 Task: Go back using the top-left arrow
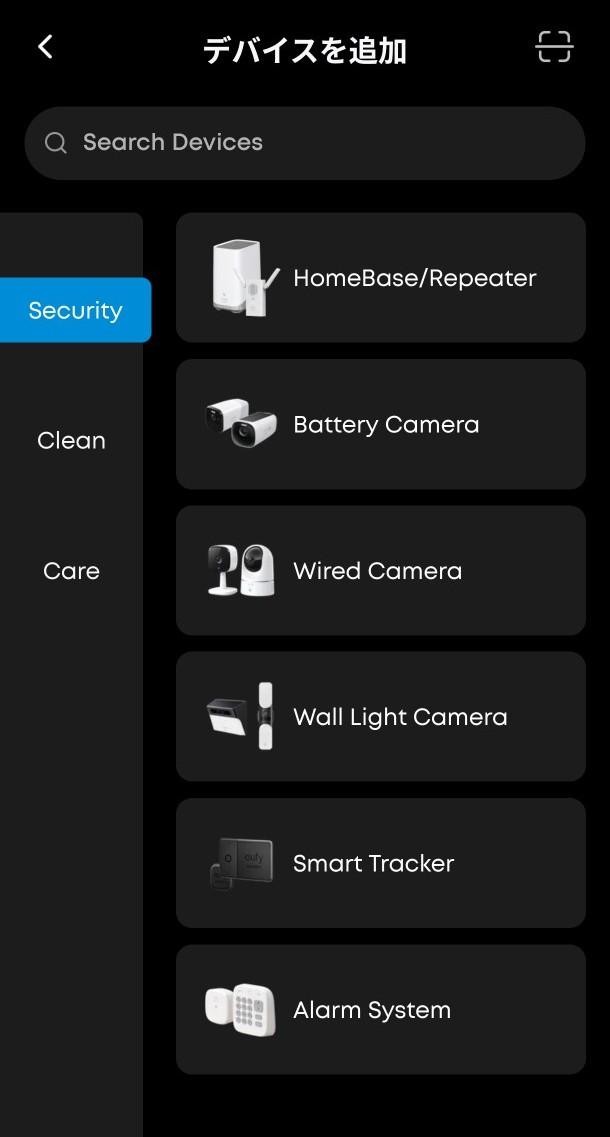click(x=46, y=48)
